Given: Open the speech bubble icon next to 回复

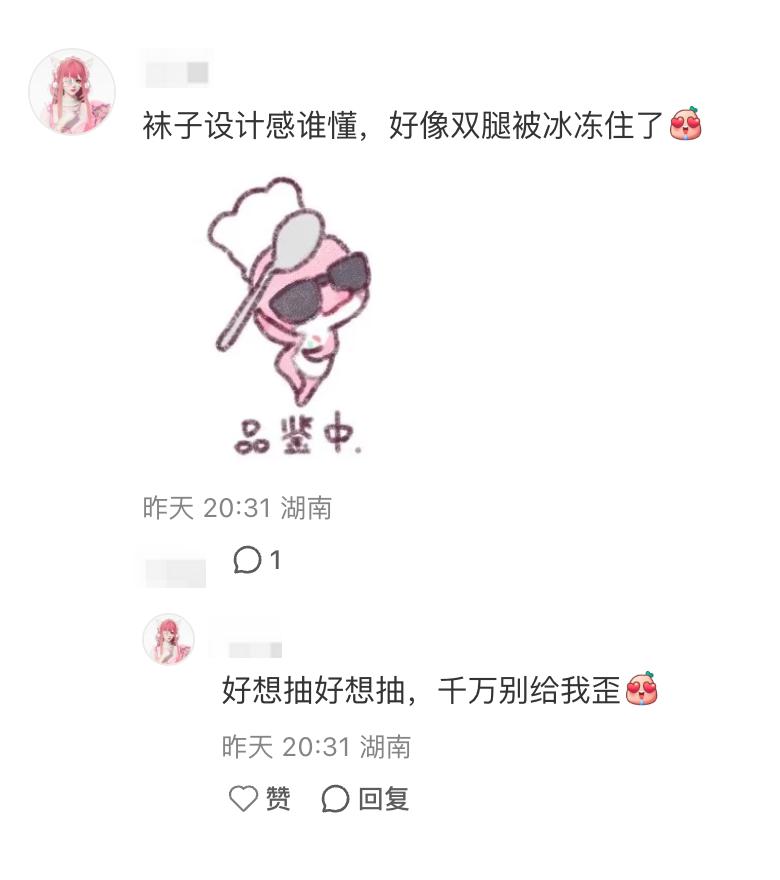Looking at the screenshot, I should (x=338, y=799).
